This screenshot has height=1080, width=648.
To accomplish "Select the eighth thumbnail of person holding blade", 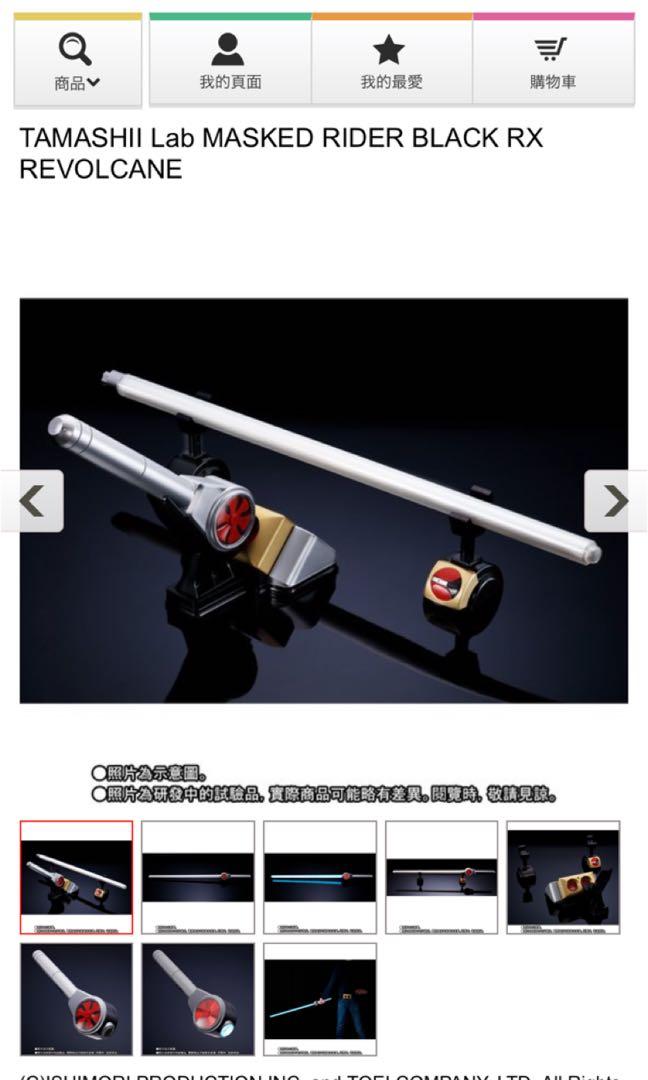I will 320,998.
